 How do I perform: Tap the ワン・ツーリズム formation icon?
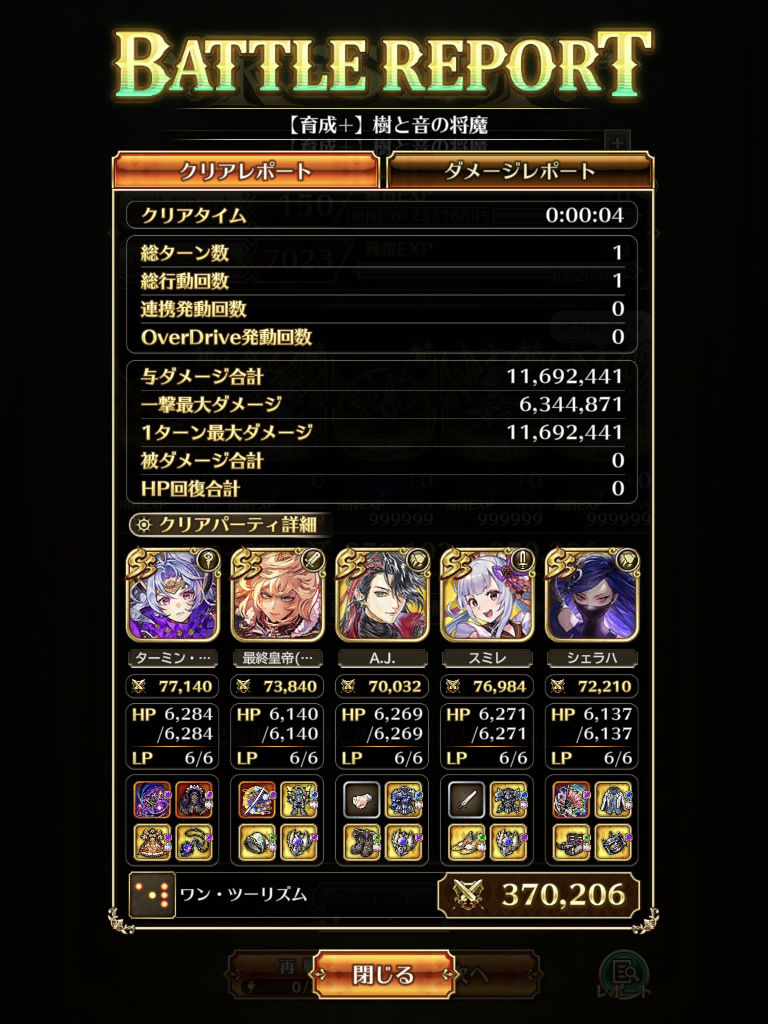(152, 895)
